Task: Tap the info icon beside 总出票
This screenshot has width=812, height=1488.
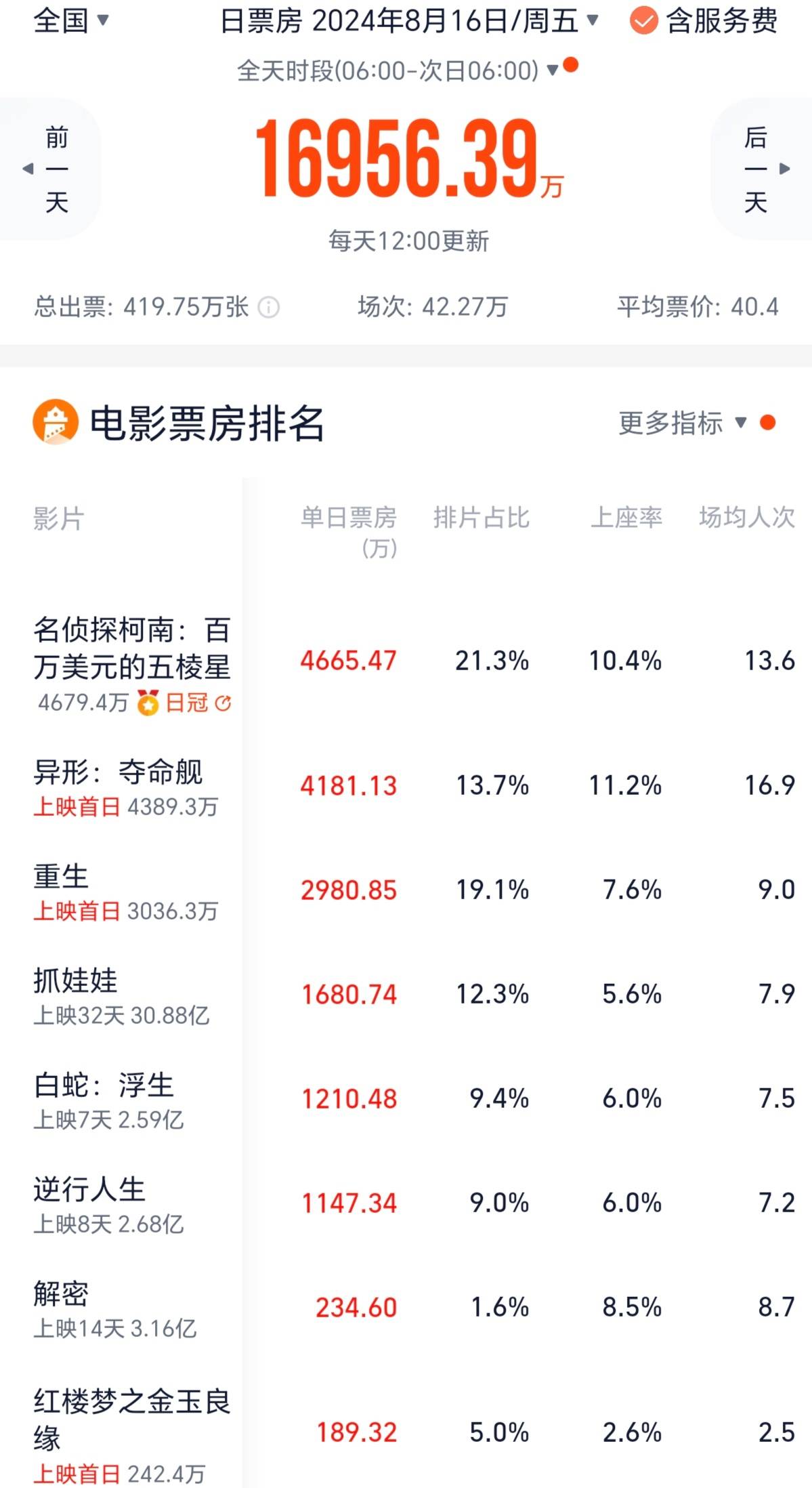Action: (269, 308)
